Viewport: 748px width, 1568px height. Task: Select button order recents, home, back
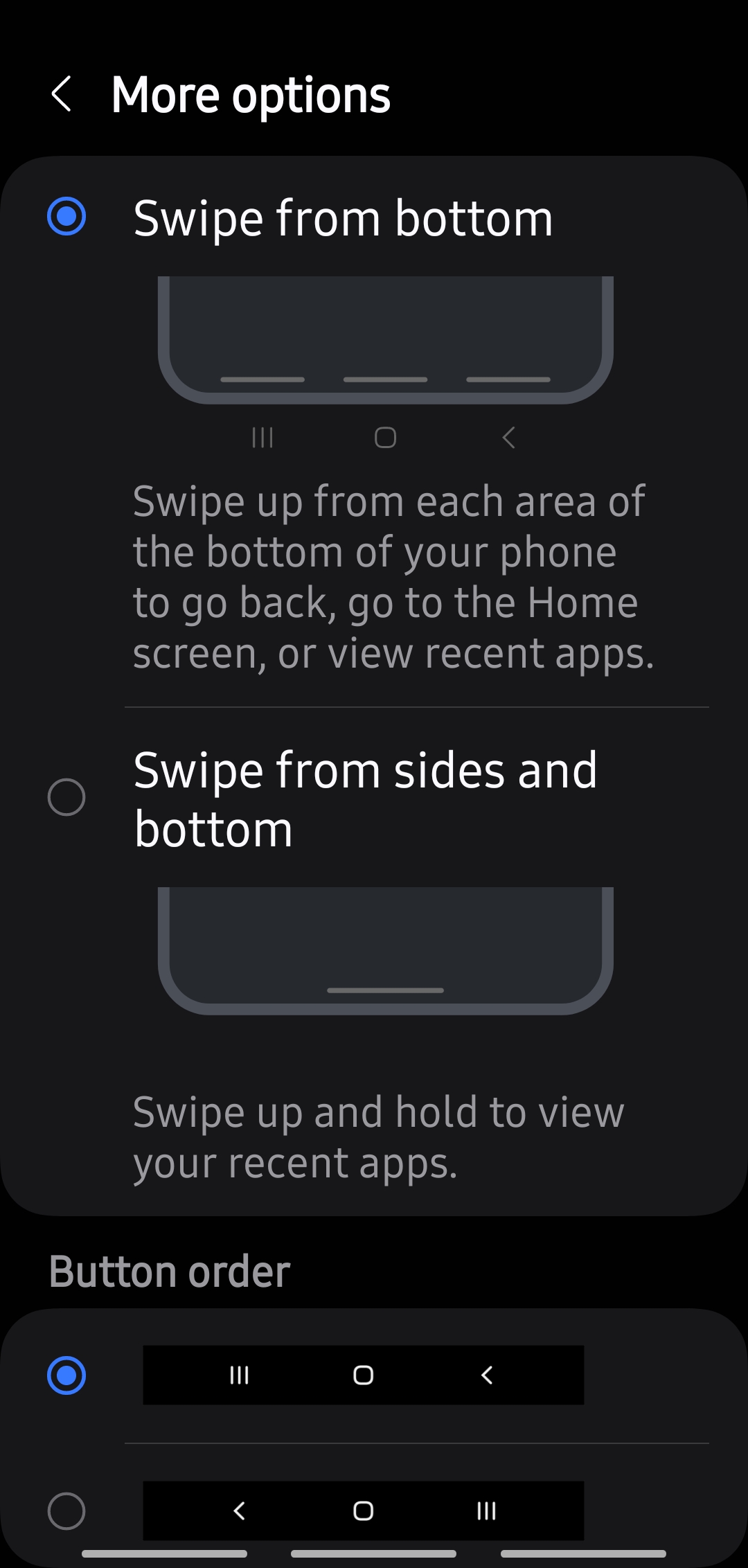click(66, 1375)
